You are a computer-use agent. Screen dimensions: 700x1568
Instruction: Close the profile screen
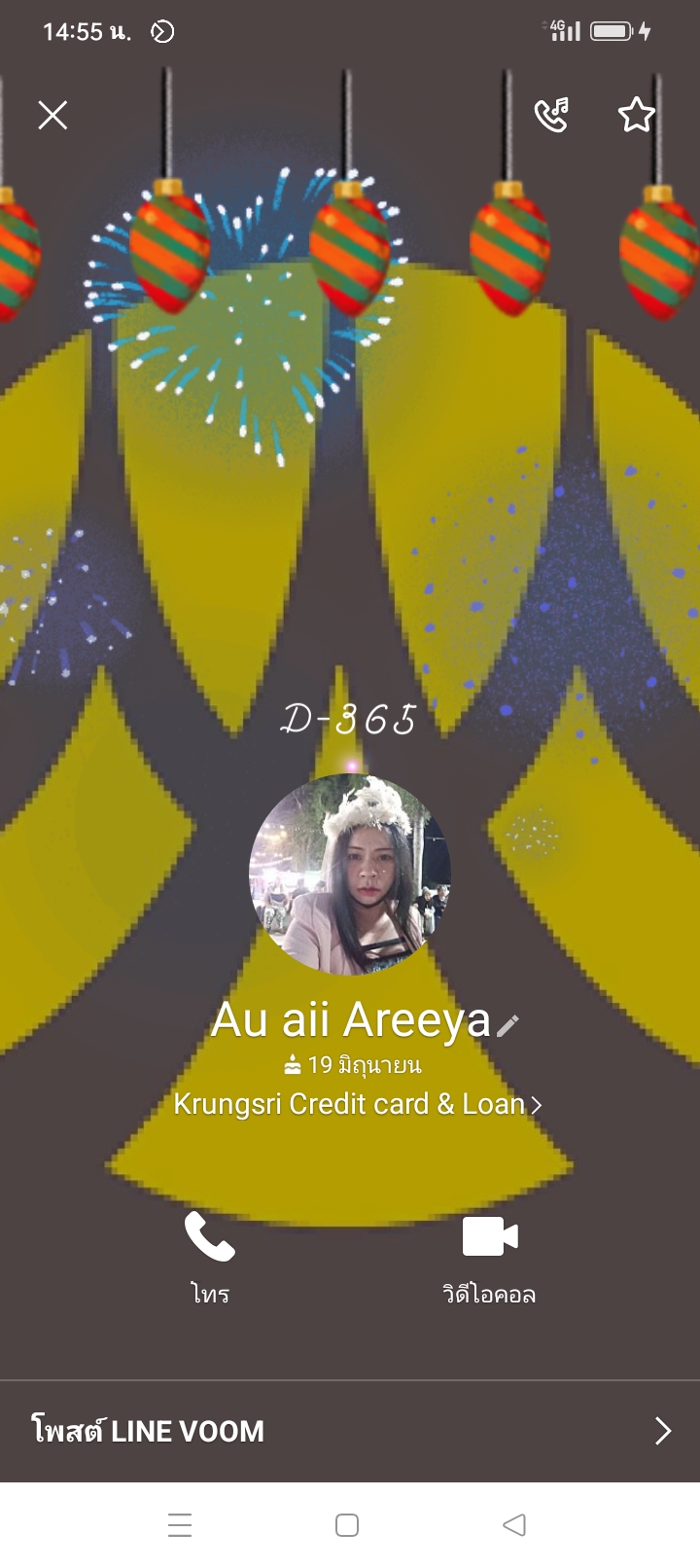(x=52, y=116)
